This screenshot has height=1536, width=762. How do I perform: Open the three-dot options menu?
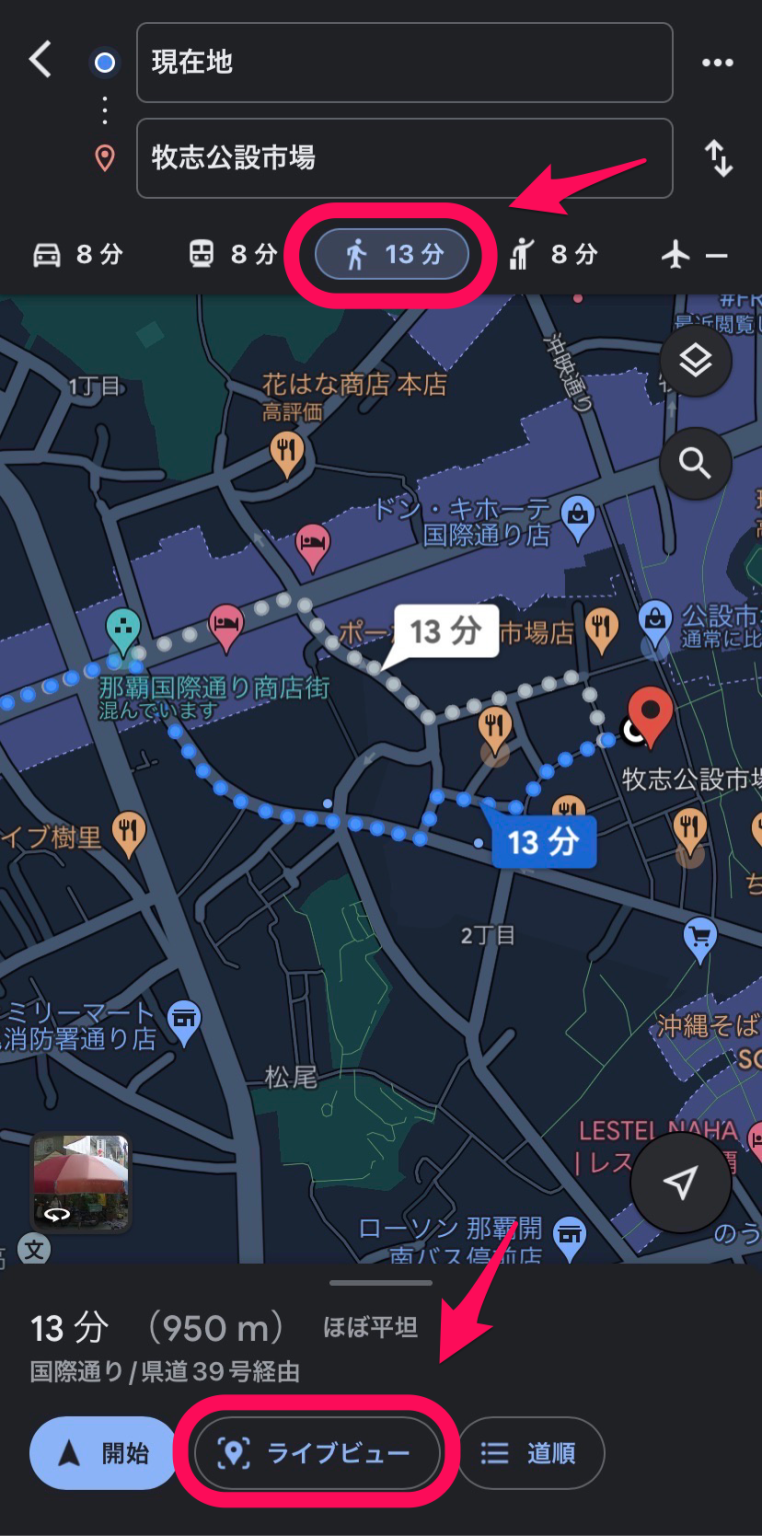click(718, 60)
